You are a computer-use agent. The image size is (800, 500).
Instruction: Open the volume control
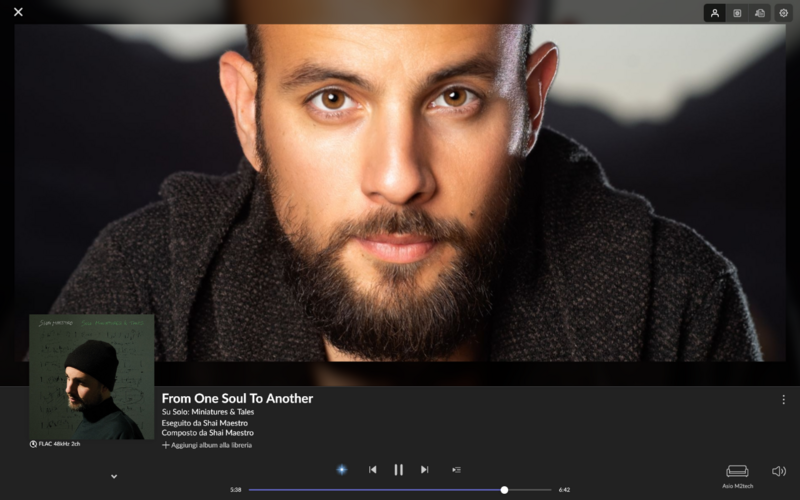pyautogui.click(x=779, y=471)
